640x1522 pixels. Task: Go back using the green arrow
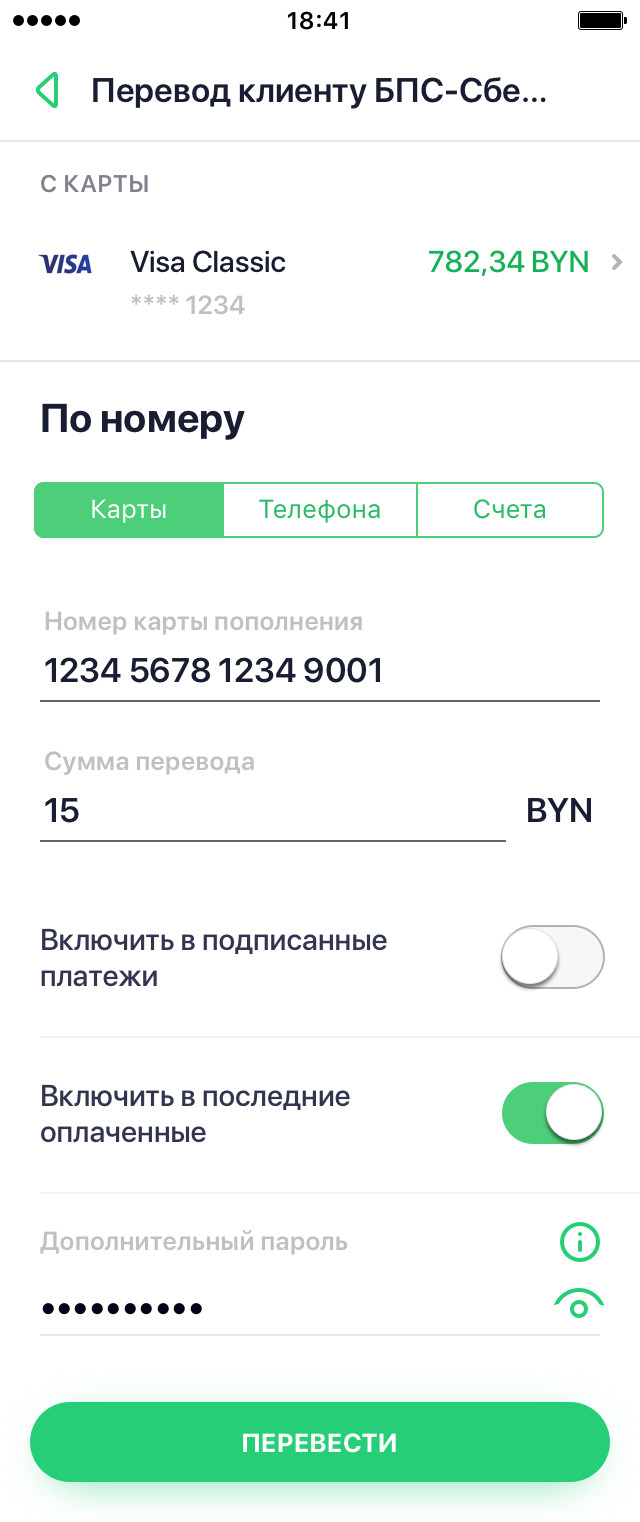click(x=46, y=91)
